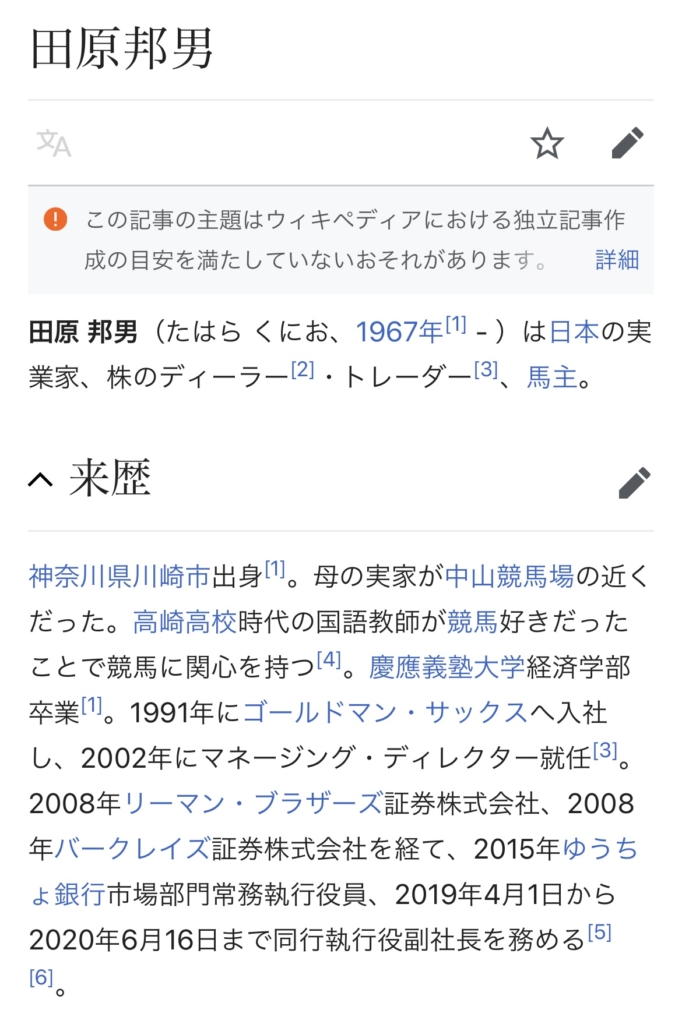Open 慶應義塾大学 link

446,664
